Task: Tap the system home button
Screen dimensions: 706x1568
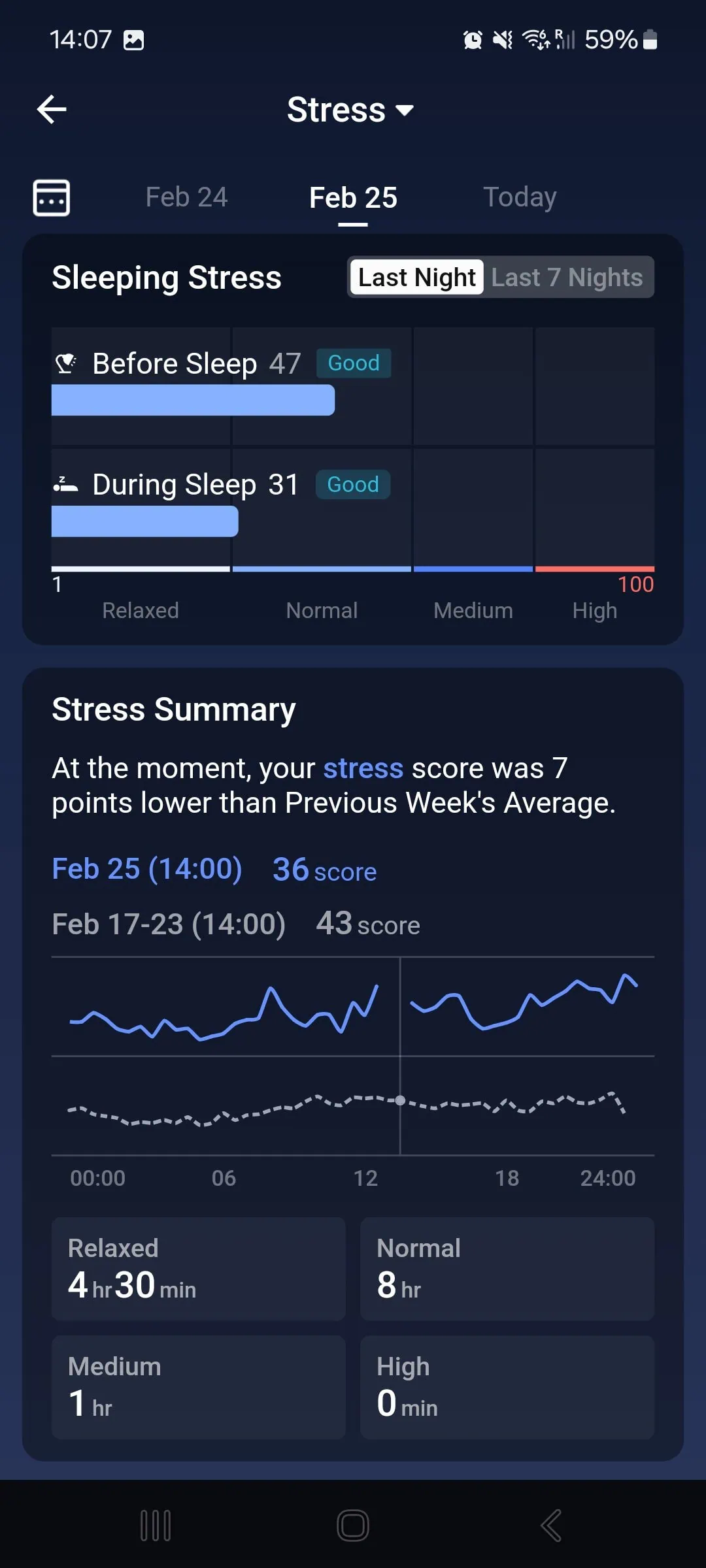Action: 353,1526
